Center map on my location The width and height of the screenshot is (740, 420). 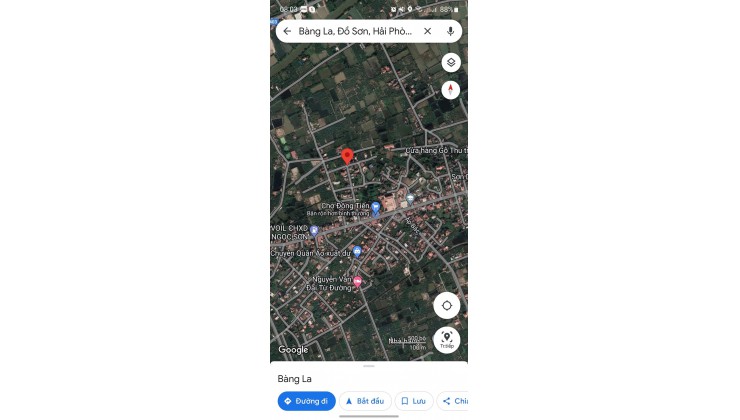[447, 305]
